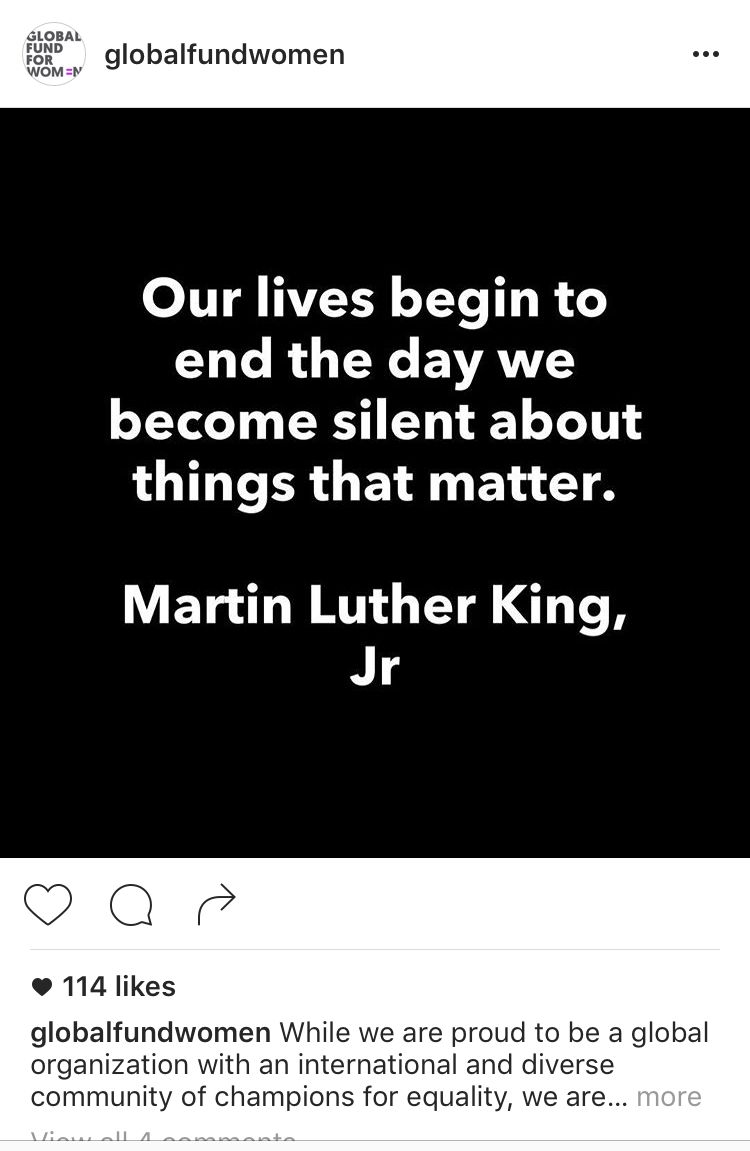This screenshot has height=1151, width=750.
Task: Like the post with the heart icon
Action: [x=48, y=904]
